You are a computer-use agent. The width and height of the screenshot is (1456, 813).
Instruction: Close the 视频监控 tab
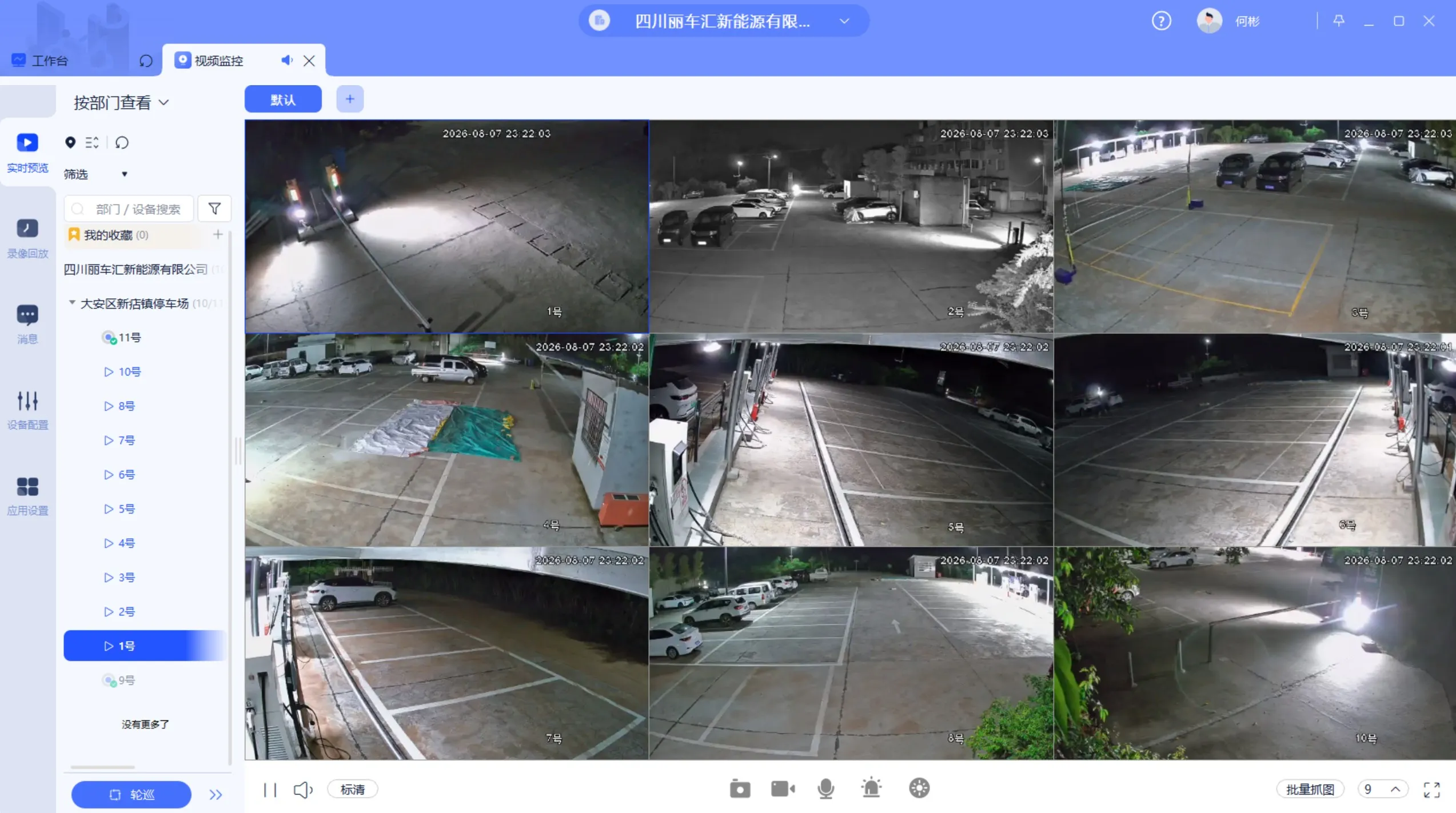[x=309, y=61]
